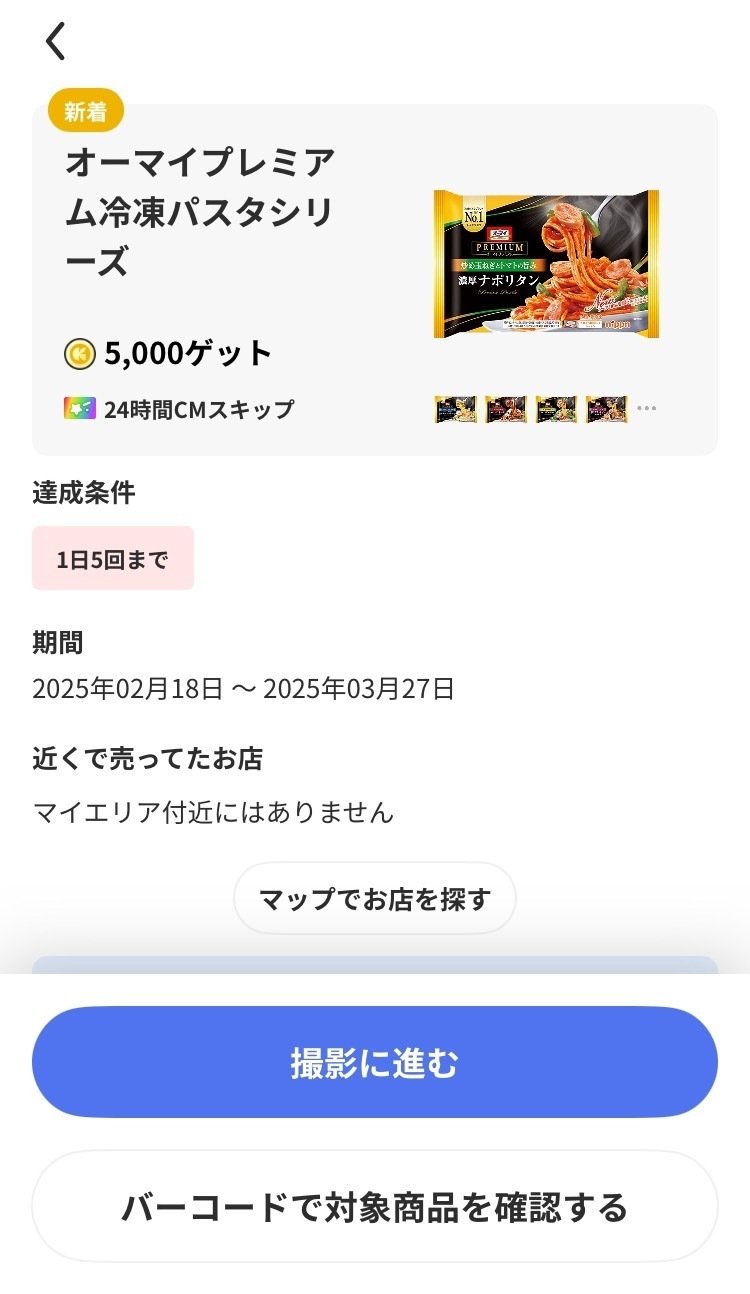Select the second pasta package thumbnail
The width and height of the screenshot is (750, 1294).
(x=506, y=408)
